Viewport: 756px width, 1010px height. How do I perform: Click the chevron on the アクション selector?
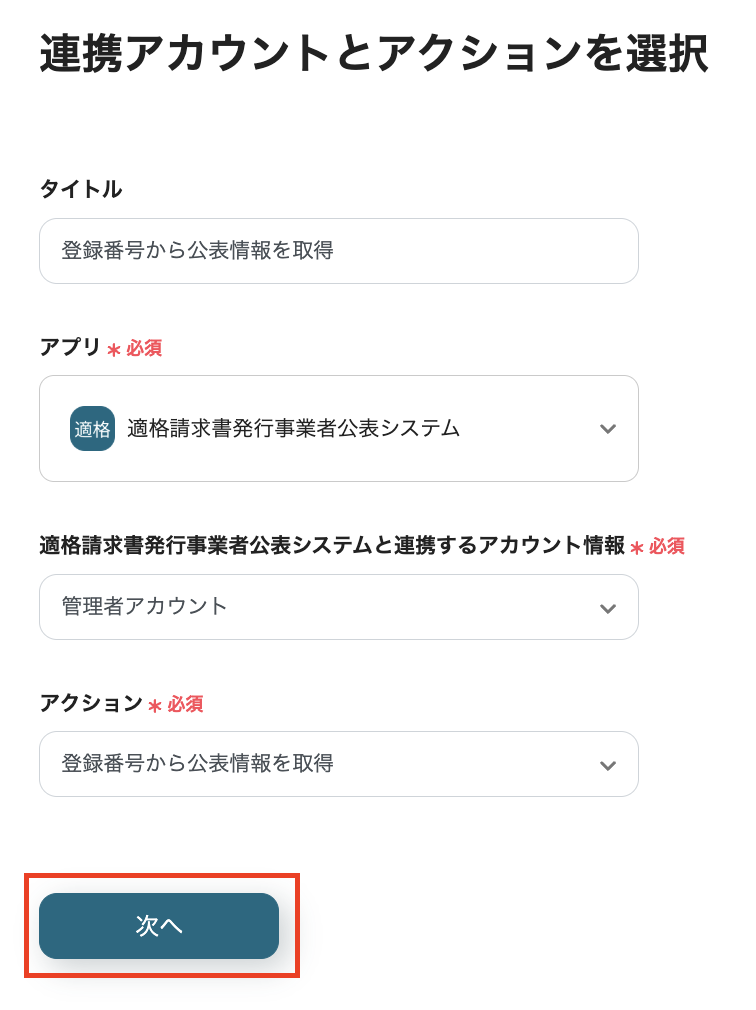[x=608, y=764]
